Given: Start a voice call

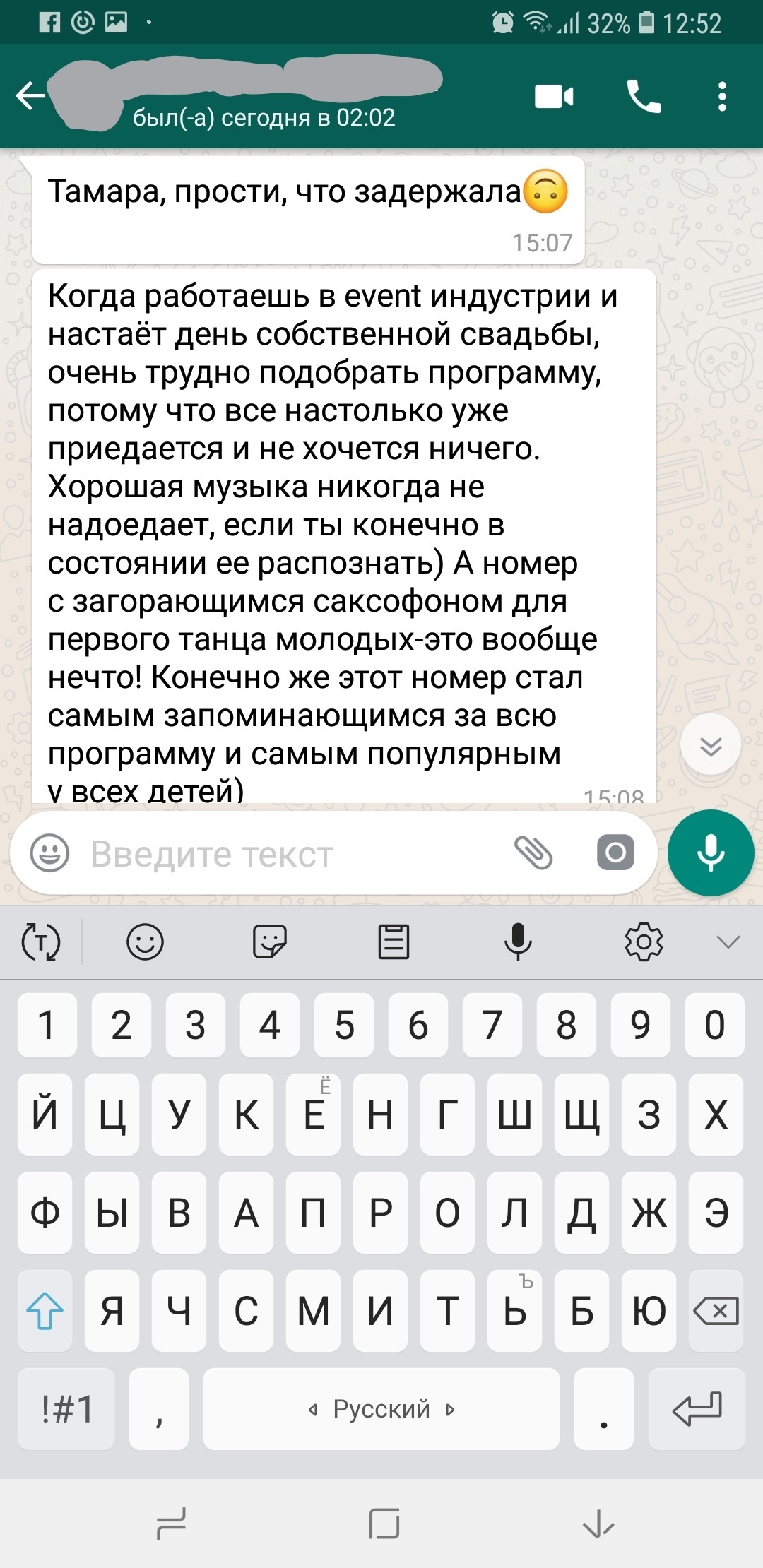Looking at the screenshot, I should [x=644, y=97].
